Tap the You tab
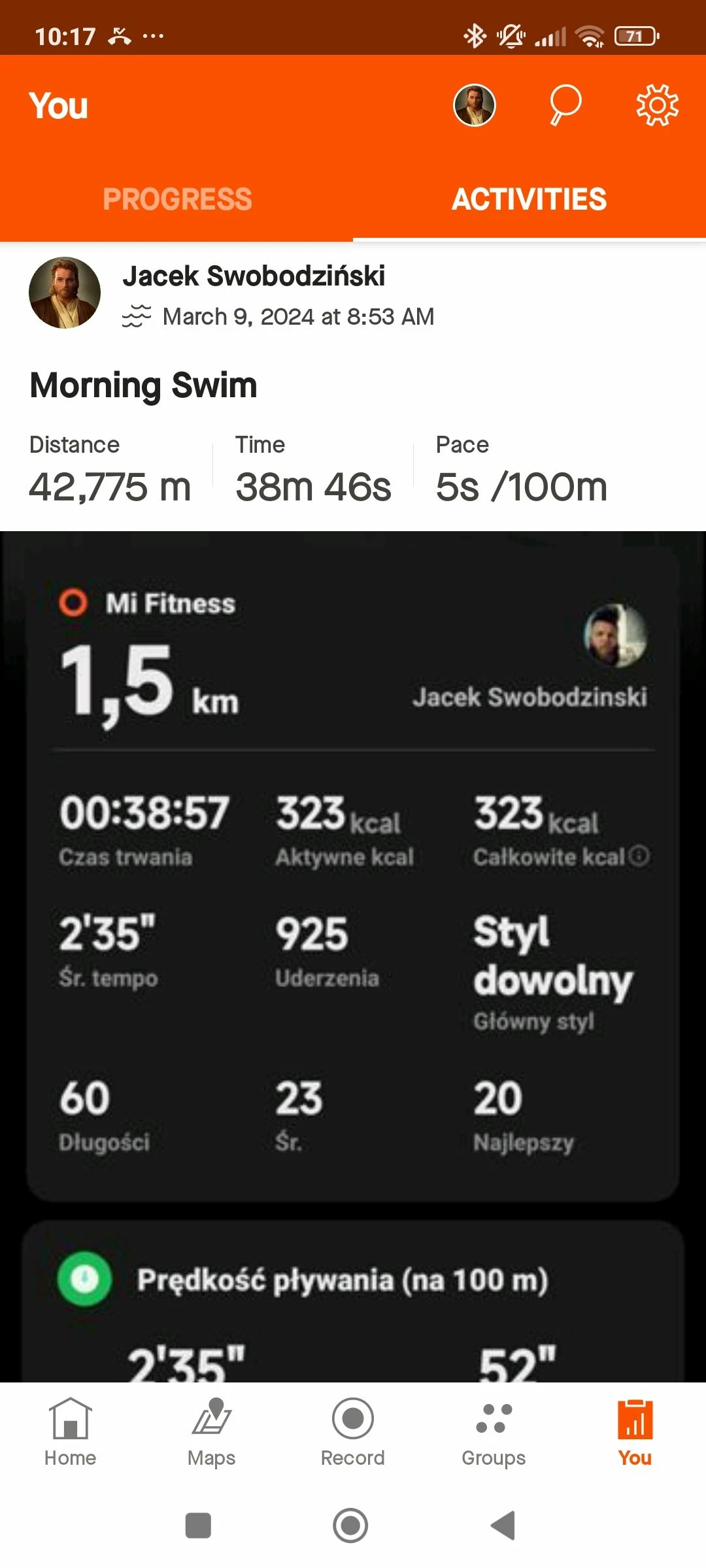 pyautogui.click(x=635, y=1431)
